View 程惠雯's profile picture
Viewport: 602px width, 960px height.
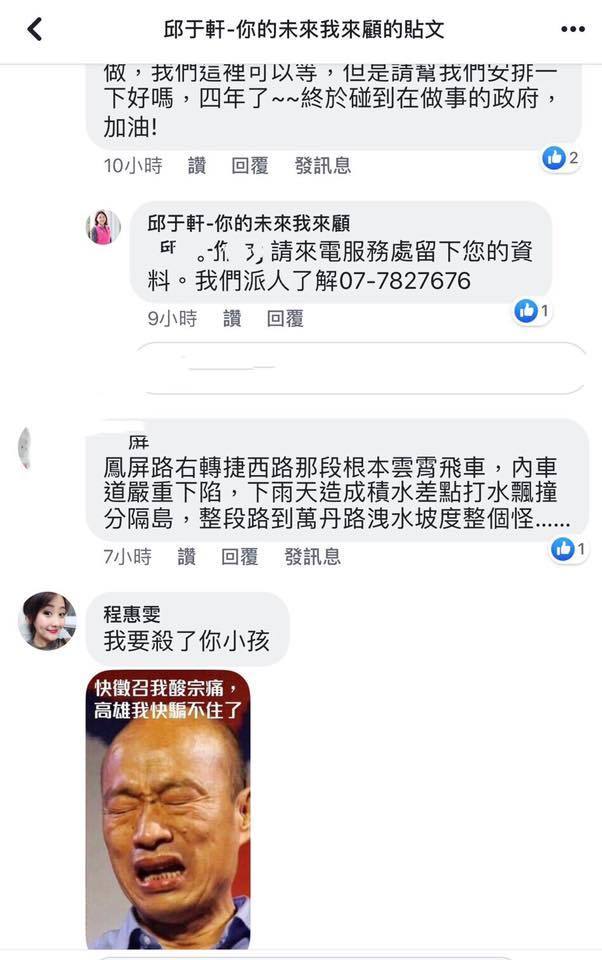[x=47, y=621]
